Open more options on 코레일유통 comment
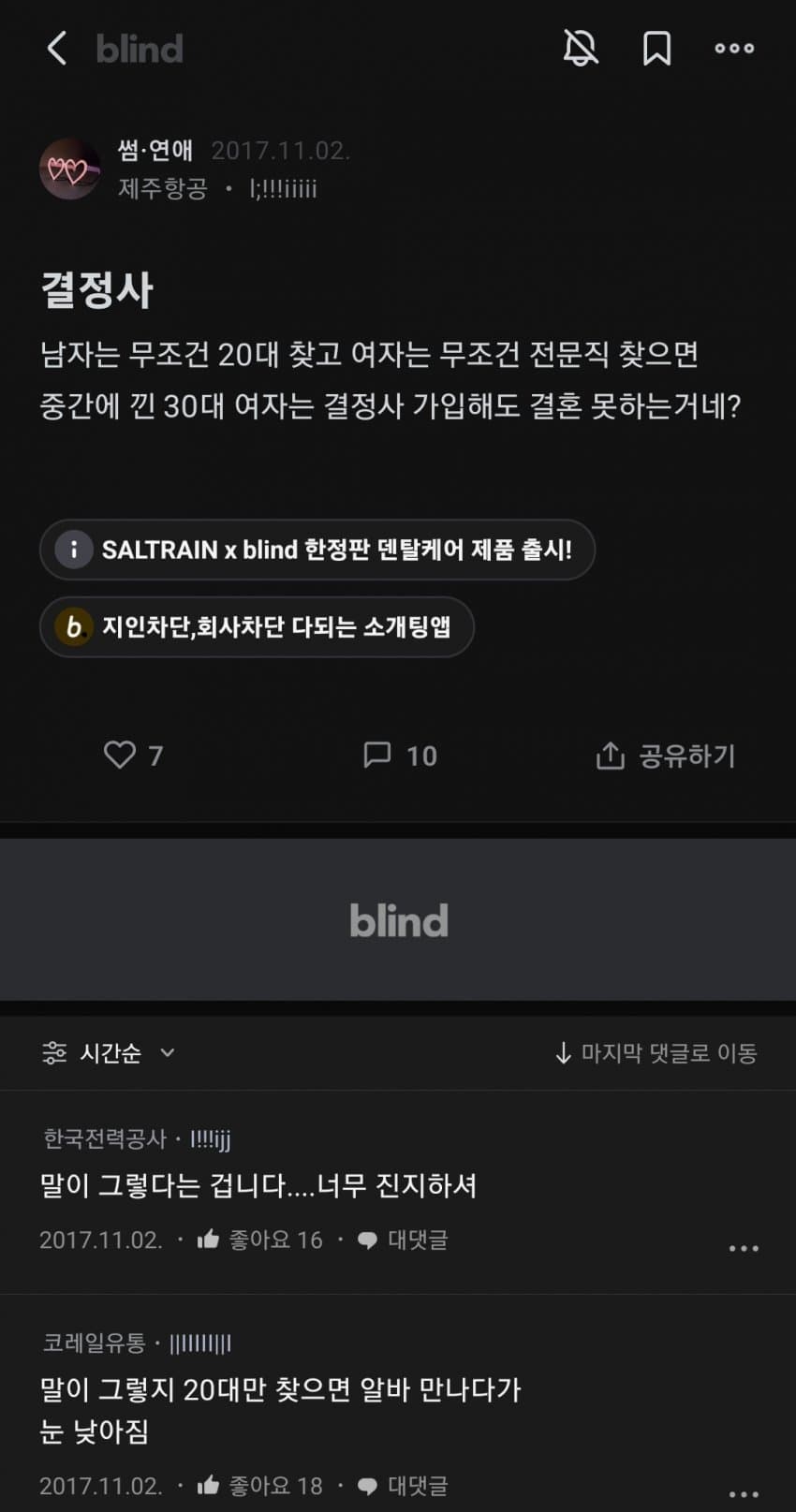This screenshot has width=796, height=1512. (744, 1493)
